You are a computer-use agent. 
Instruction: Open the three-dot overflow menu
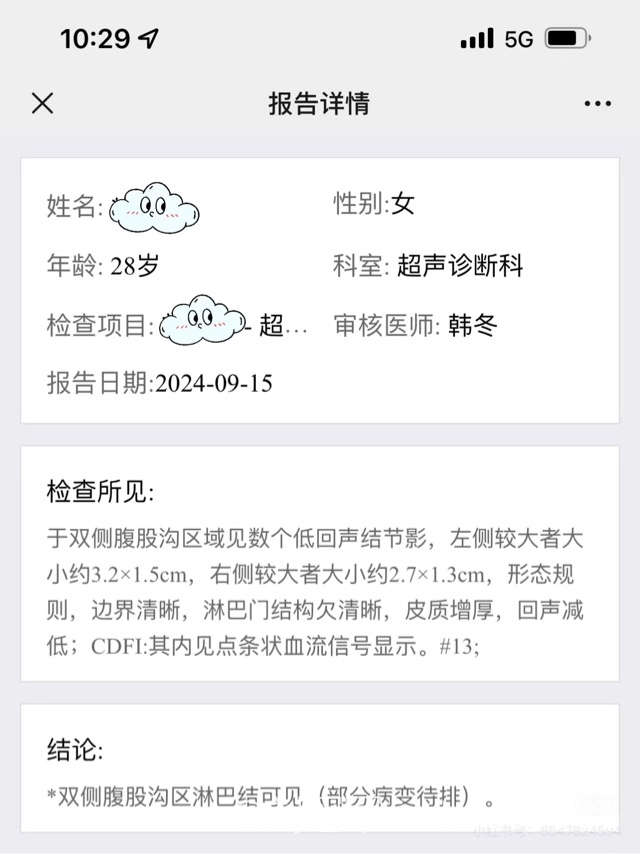point(597,104)
